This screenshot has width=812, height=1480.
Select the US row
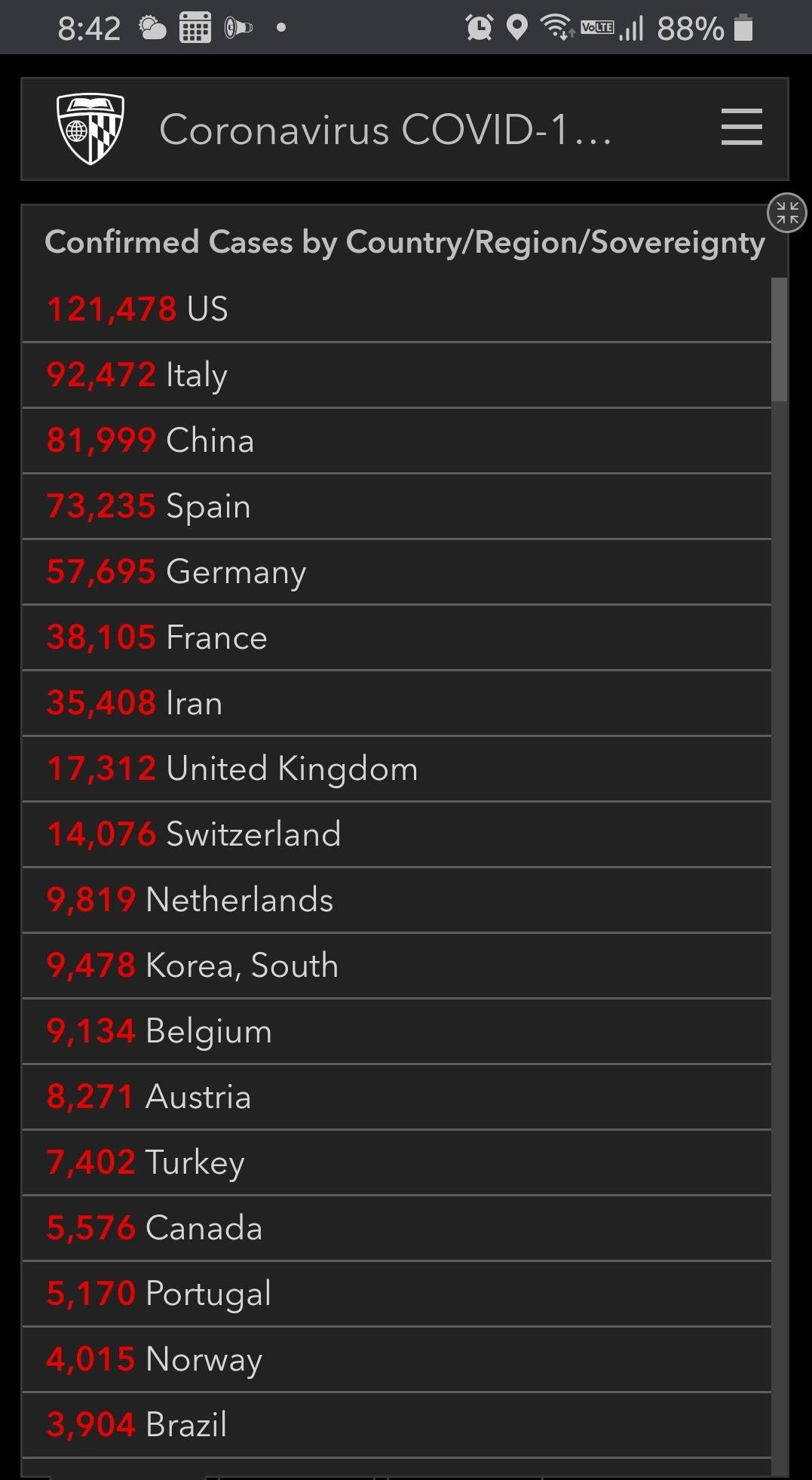(397, 309)
